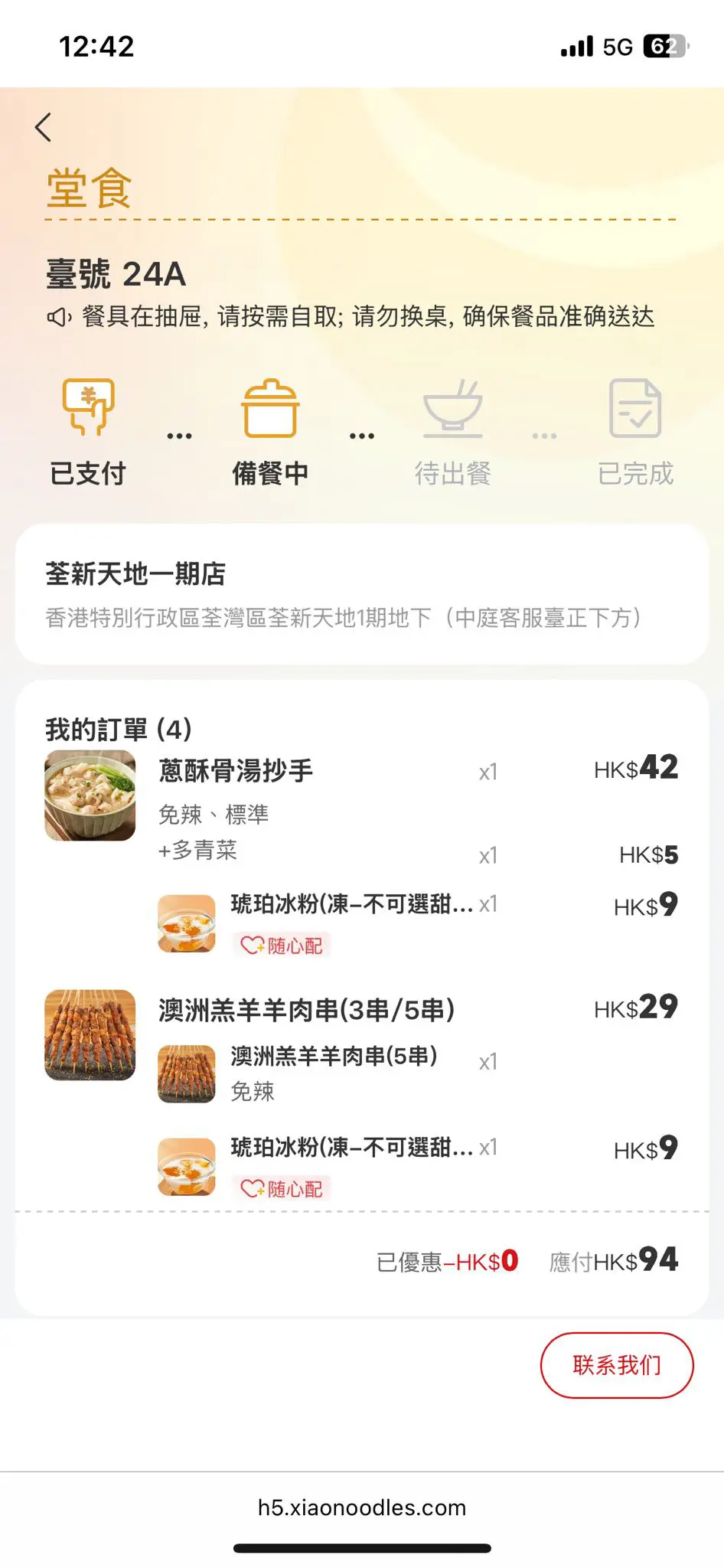Tap the 联系我们 contact button
The height and width of the screenshot is (1568, 724).
click(x=616, y=1364)
